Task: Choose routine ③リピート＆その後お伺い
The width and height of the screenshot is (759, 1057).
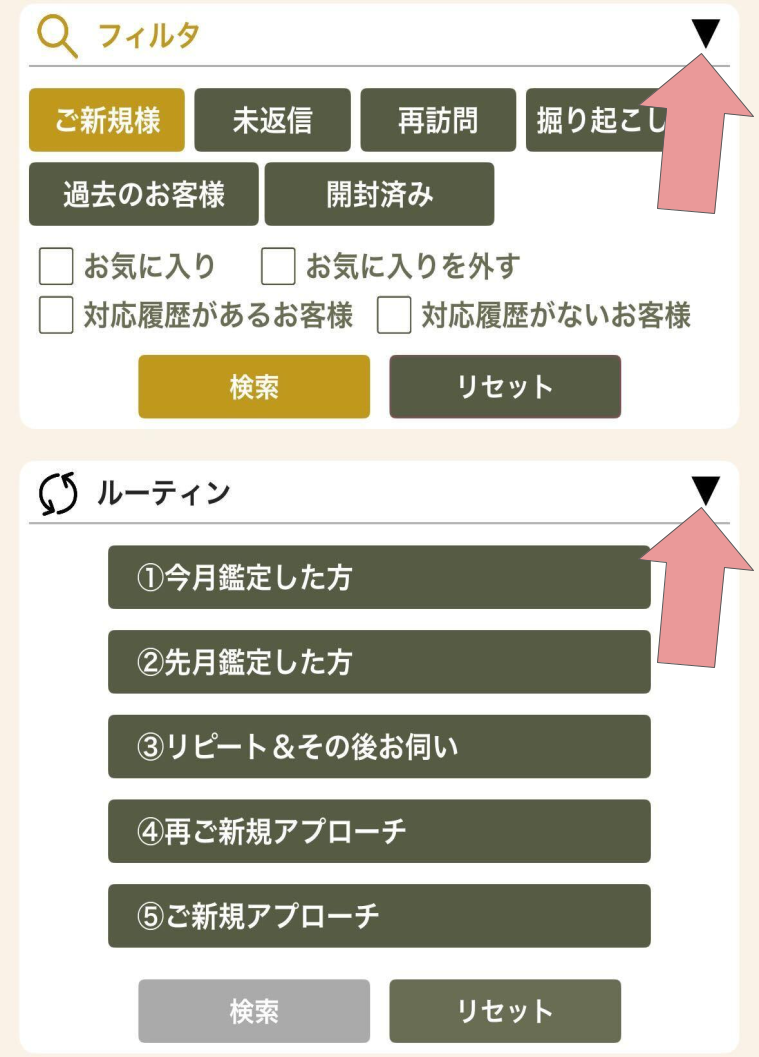Action: (x=379, y=747)
